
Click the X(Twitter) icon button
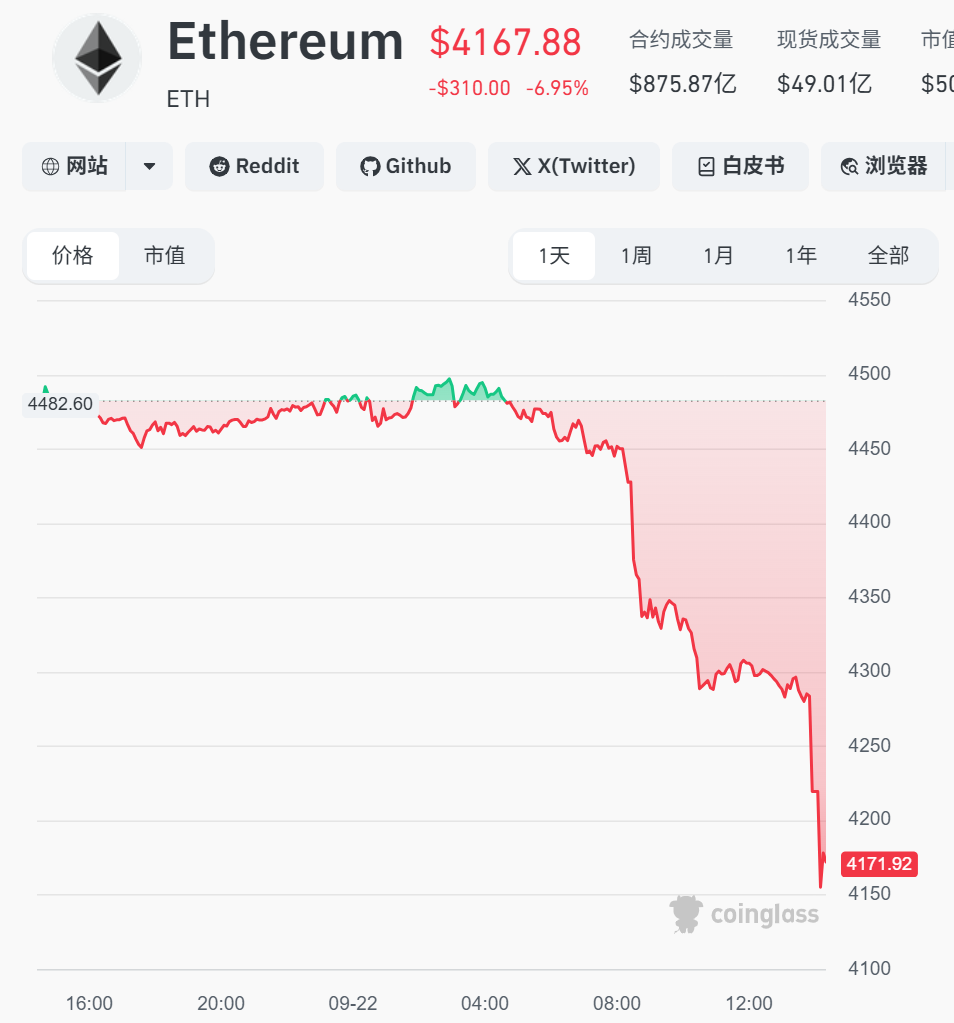[521, 166]
